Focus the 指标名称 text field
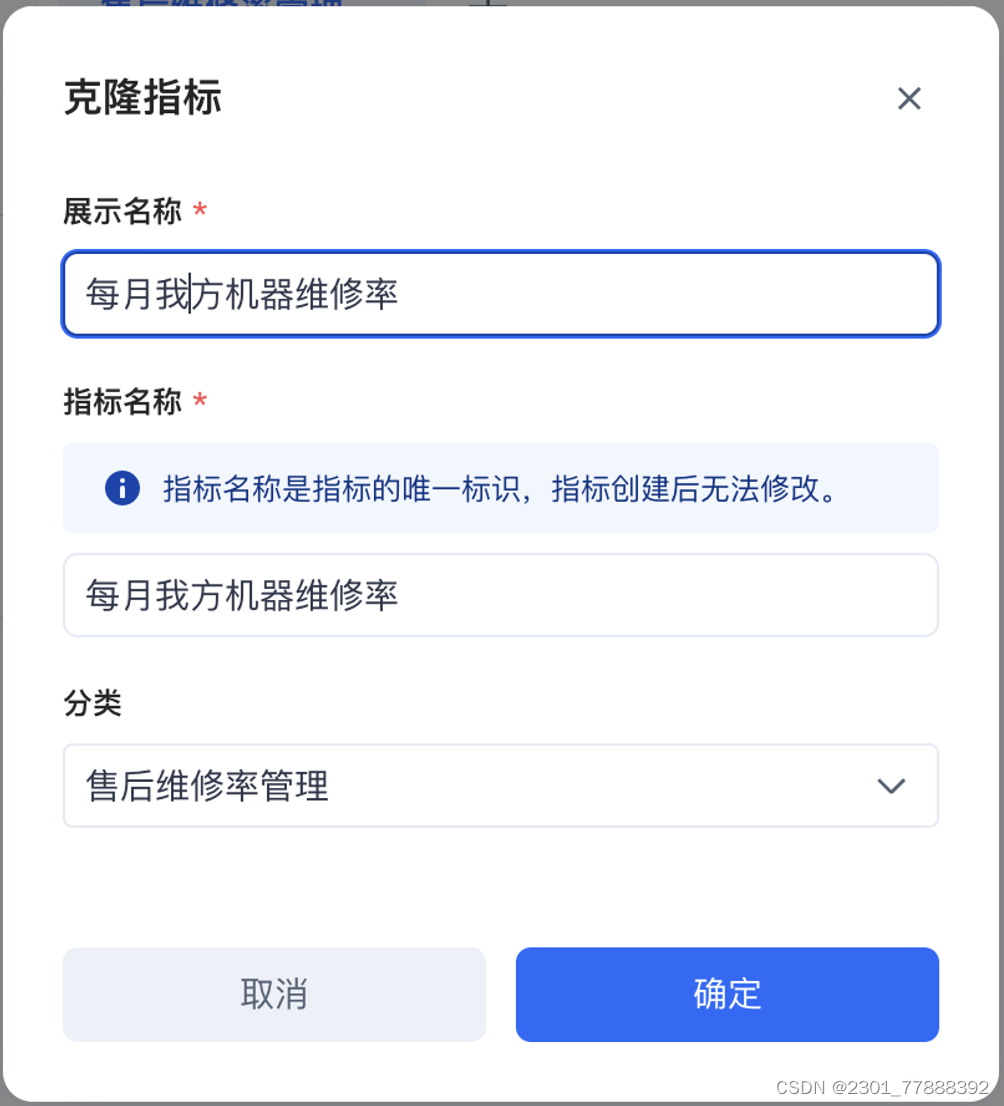 click(500, 595)
